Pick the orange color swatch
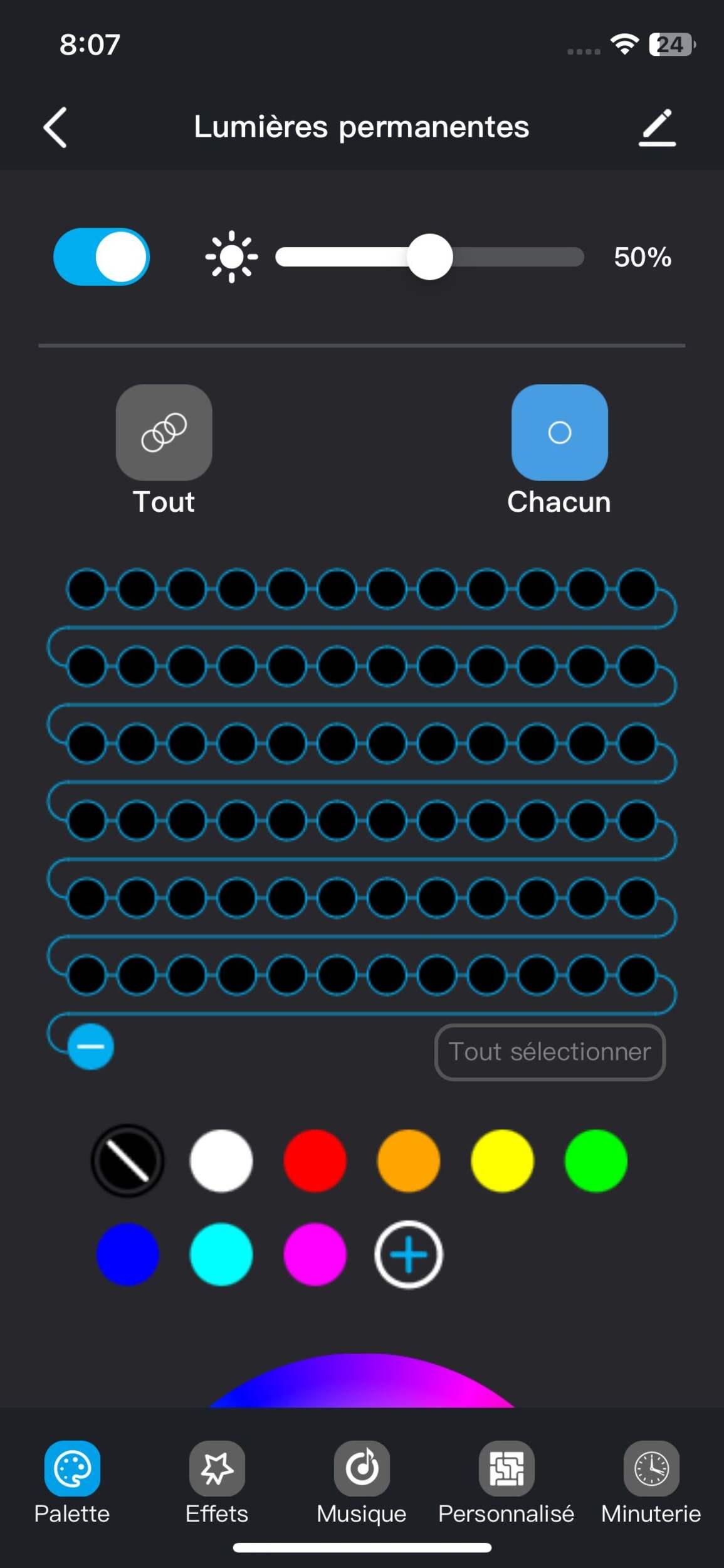 click(409, 1161)
